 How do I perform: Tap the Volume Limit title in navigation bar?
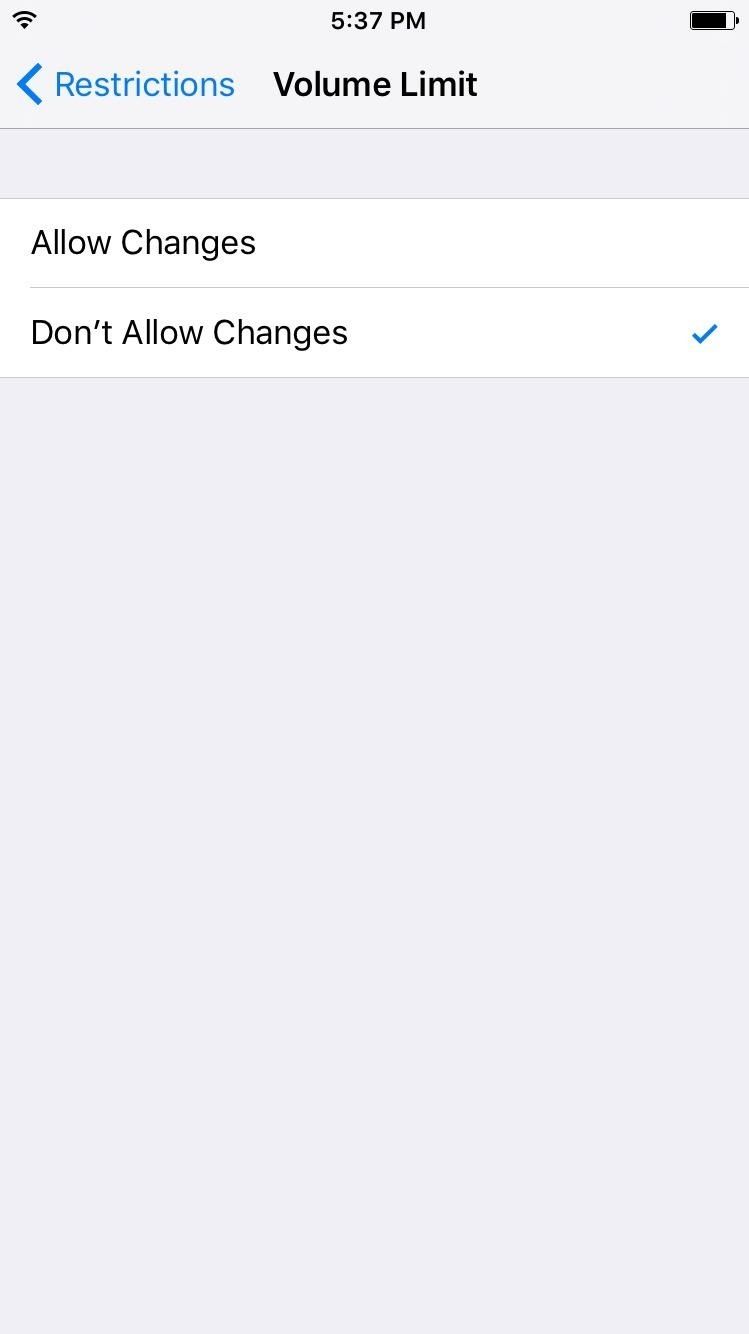[375, 84]
